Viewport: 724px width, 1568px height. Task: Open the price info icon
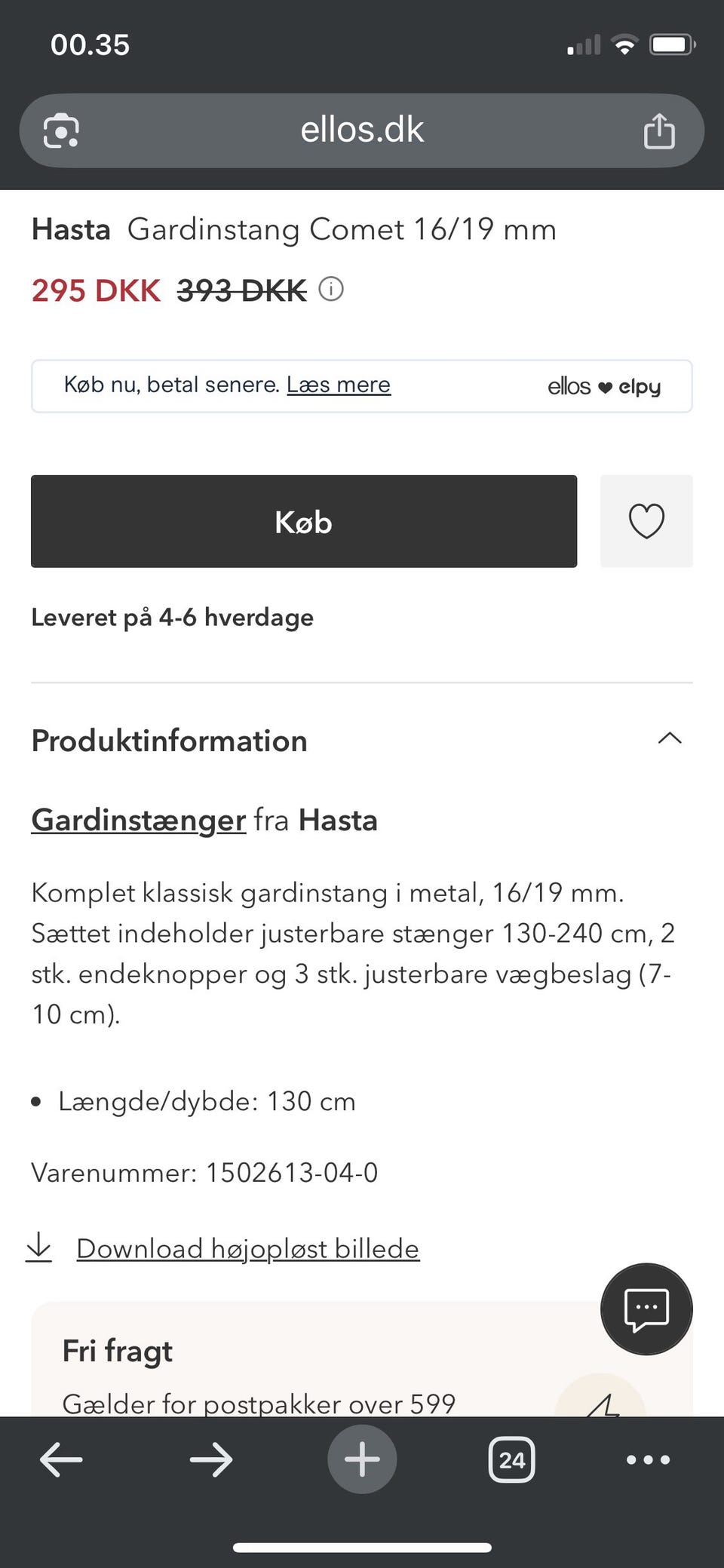point(331,289)
